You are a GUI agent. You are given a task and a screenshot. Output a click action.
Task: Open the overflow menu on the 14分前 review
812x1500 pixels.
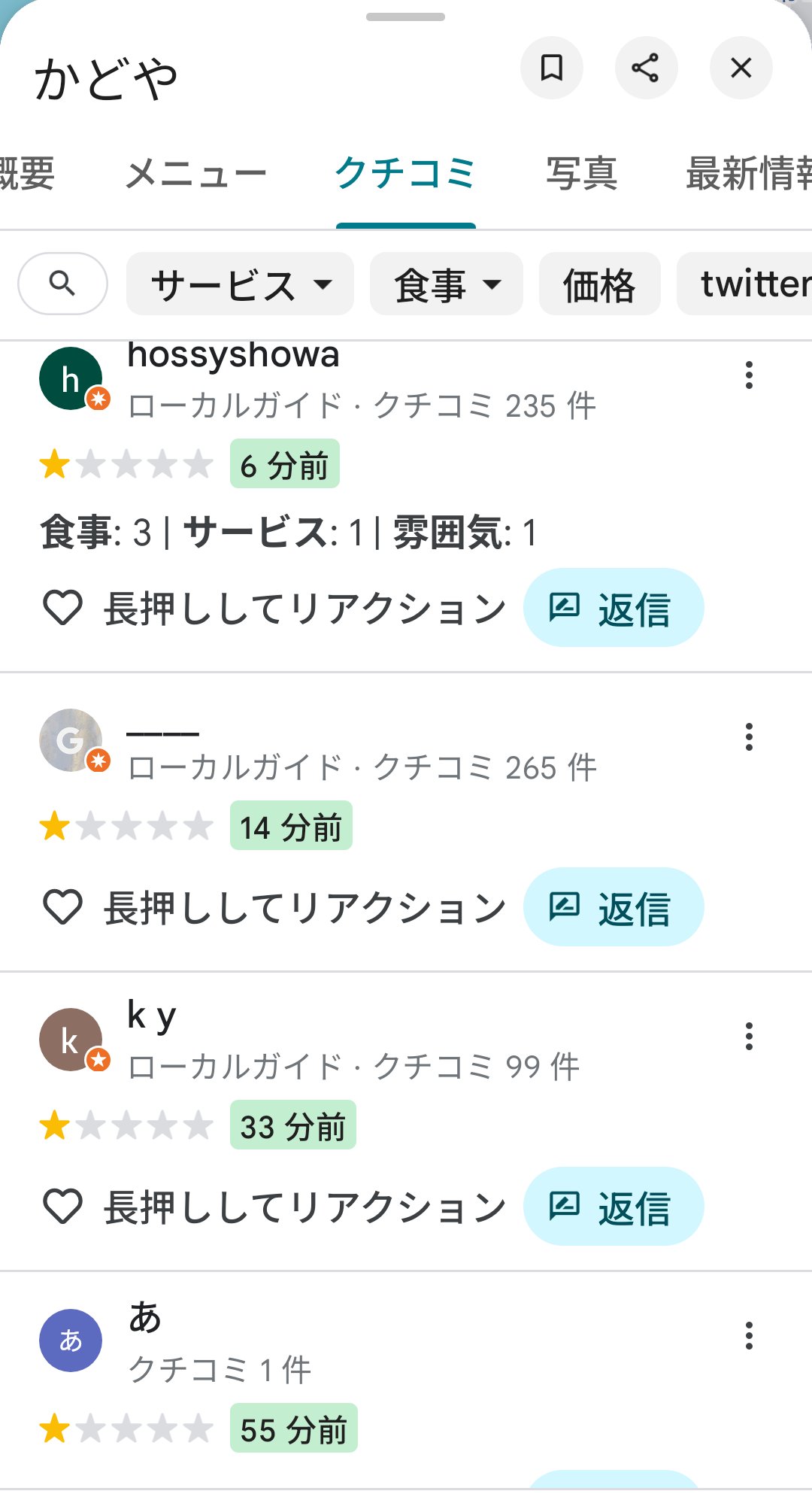749,738
